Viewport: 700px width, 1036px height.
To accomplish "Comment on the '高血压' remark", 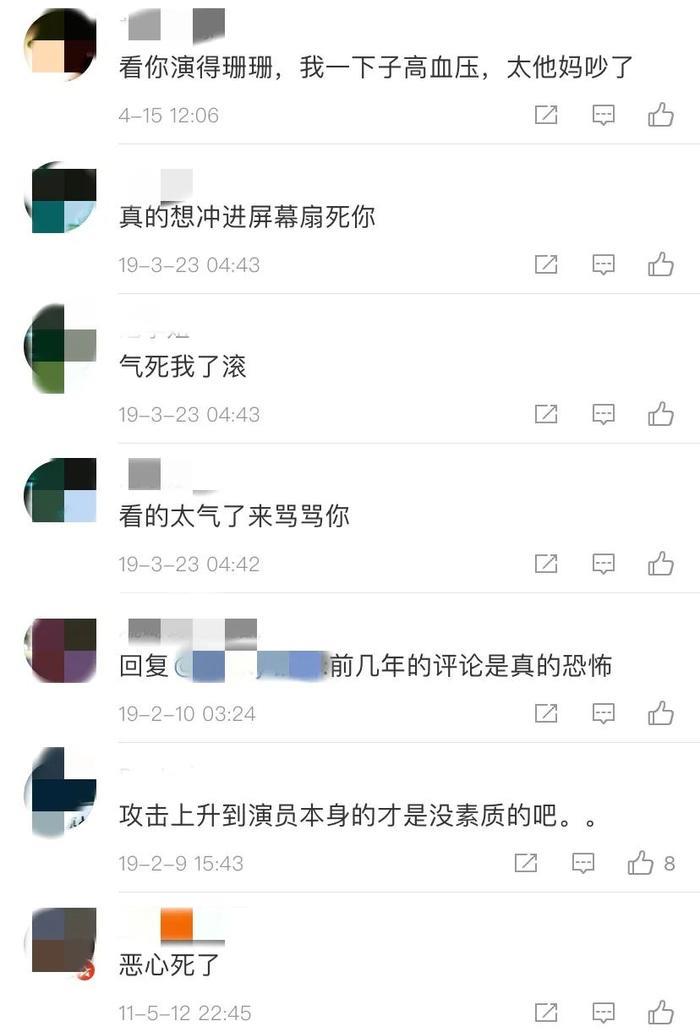I will pyautogui.click(x=603, y=116).
